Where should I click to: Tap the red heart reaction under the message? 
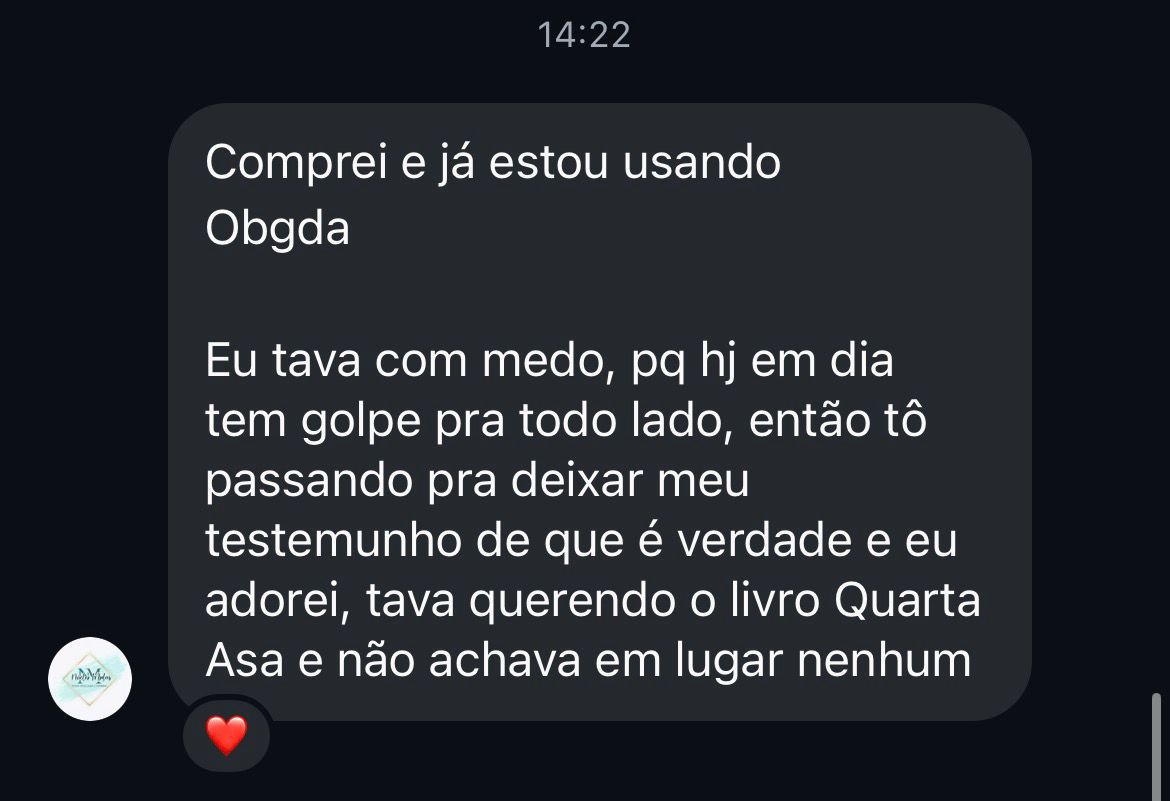[x=226, y=736]
